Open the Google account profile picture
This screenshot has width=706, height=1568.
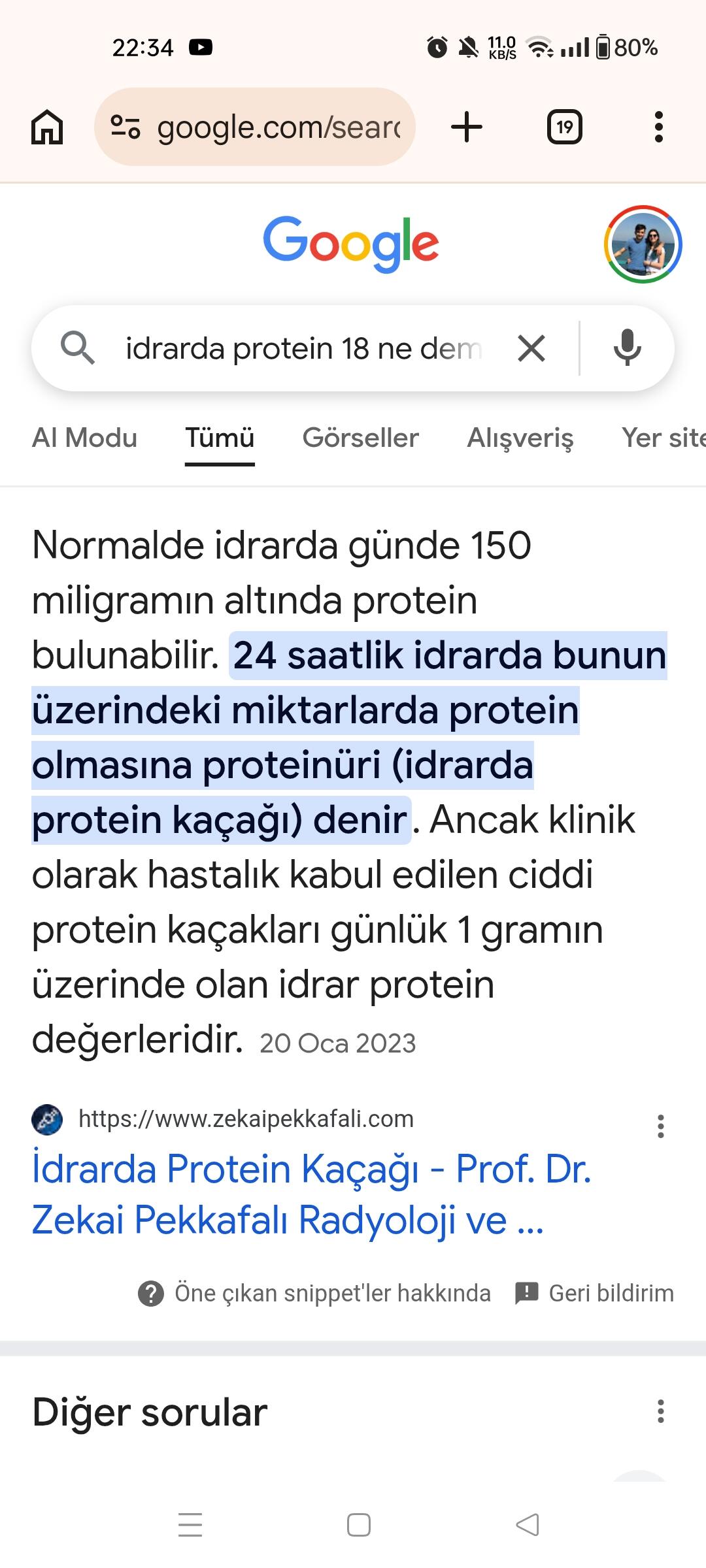pyautogui.click(x=643, y=244)
